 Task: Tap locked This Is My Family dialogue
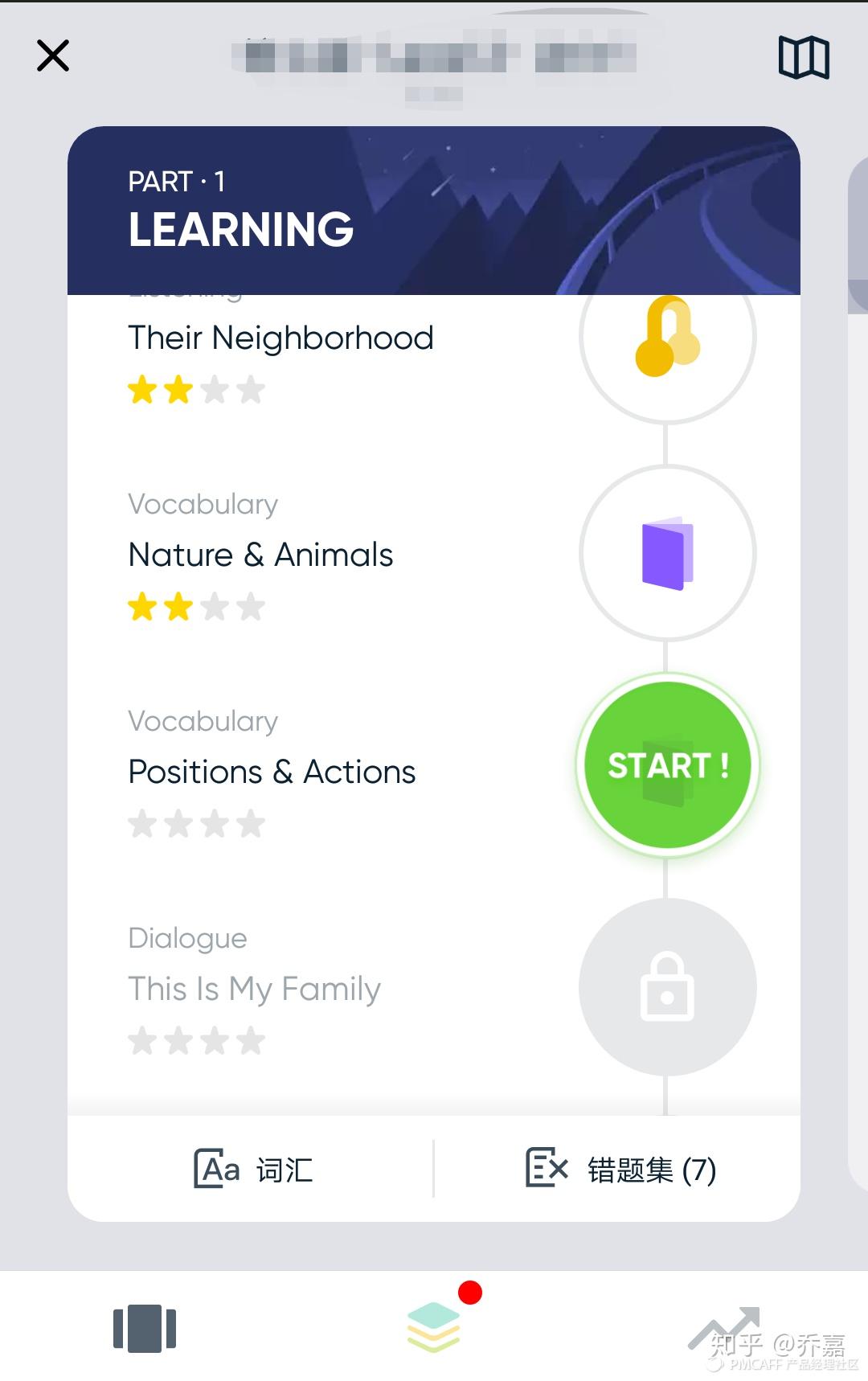667,987
